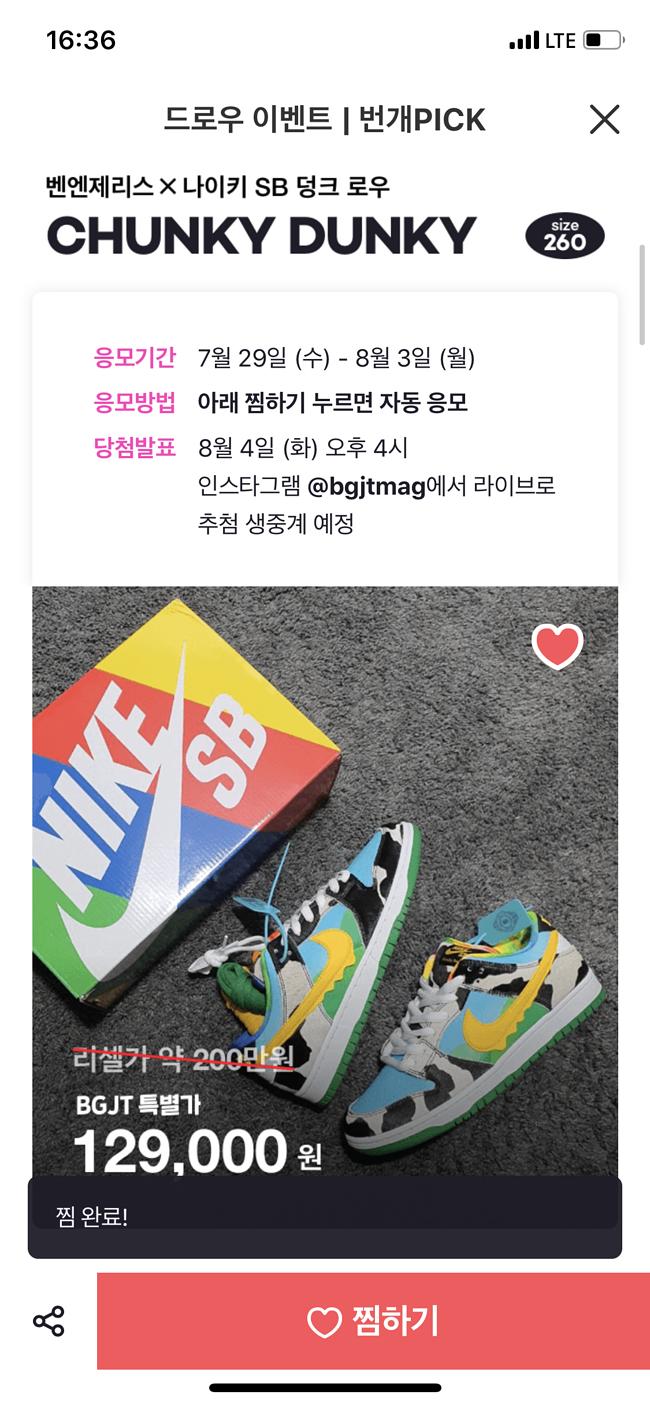Toggle the heart on the Chunky Dunky image

(557, 646)
